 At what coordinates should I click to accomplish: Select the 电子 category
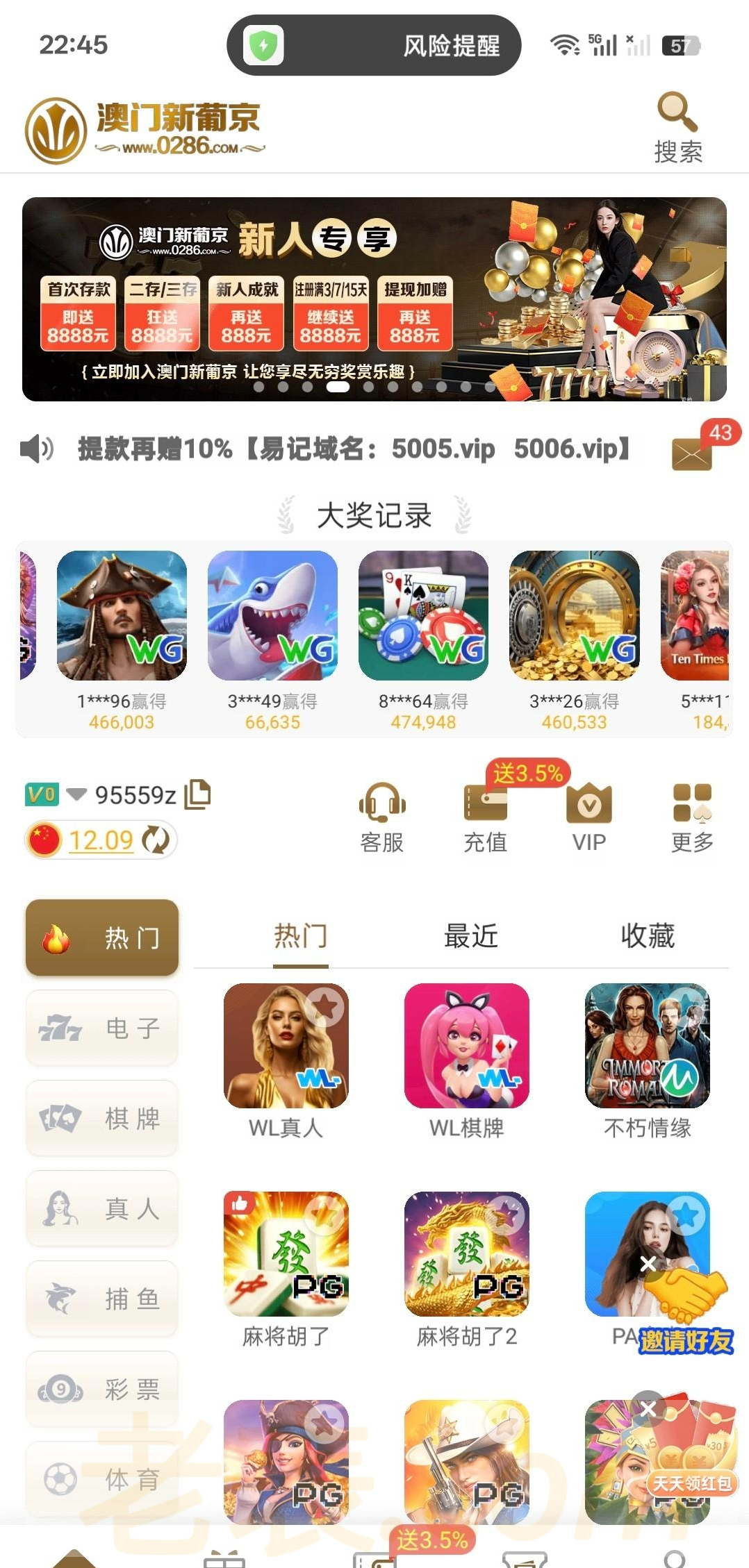[102, 1028]
